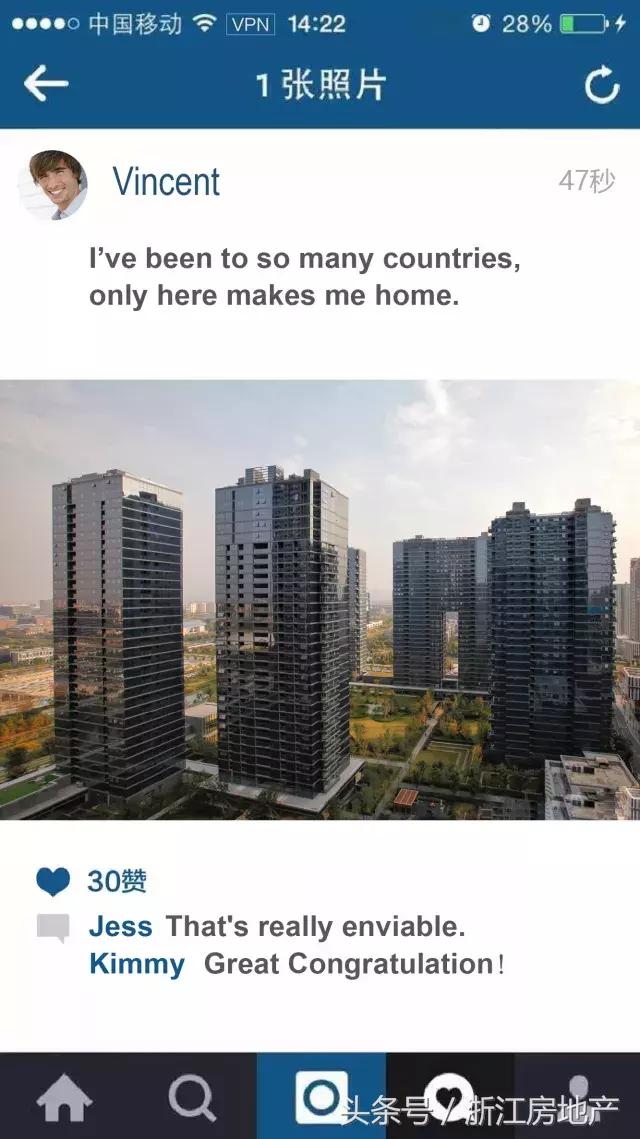
Task: View Jess's profile from the comment
Action: point(121,927)
